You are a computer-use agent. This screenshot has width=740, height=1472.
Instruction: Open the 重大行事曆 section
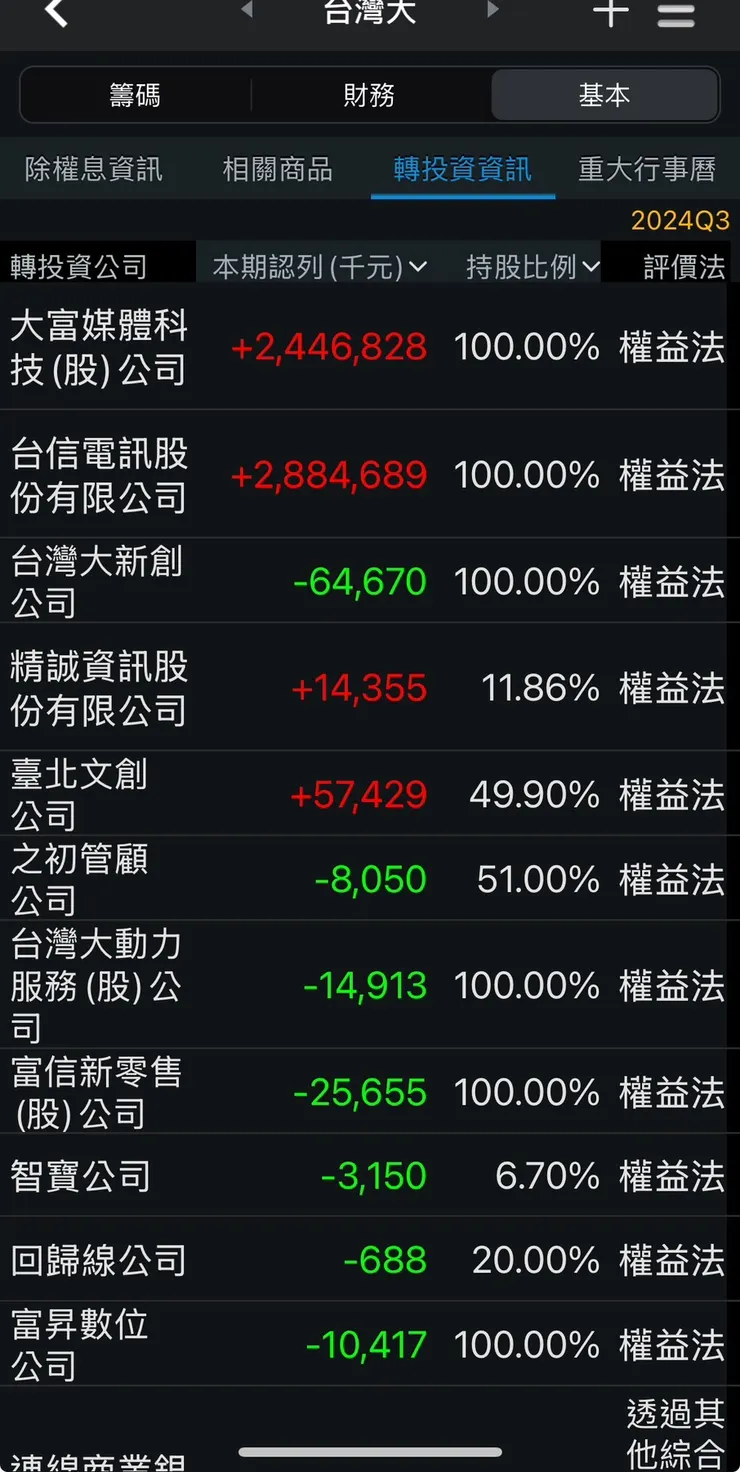click(x=647, y=170)
